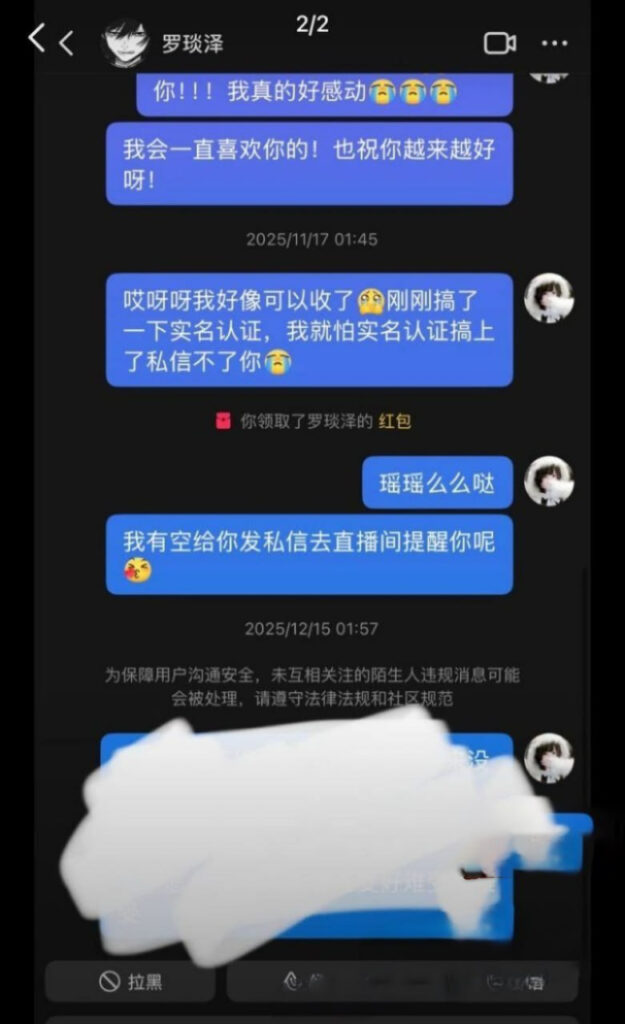Start a video call with 罗琰泽
625x1024 pixels.
click(x=499, y=43)
